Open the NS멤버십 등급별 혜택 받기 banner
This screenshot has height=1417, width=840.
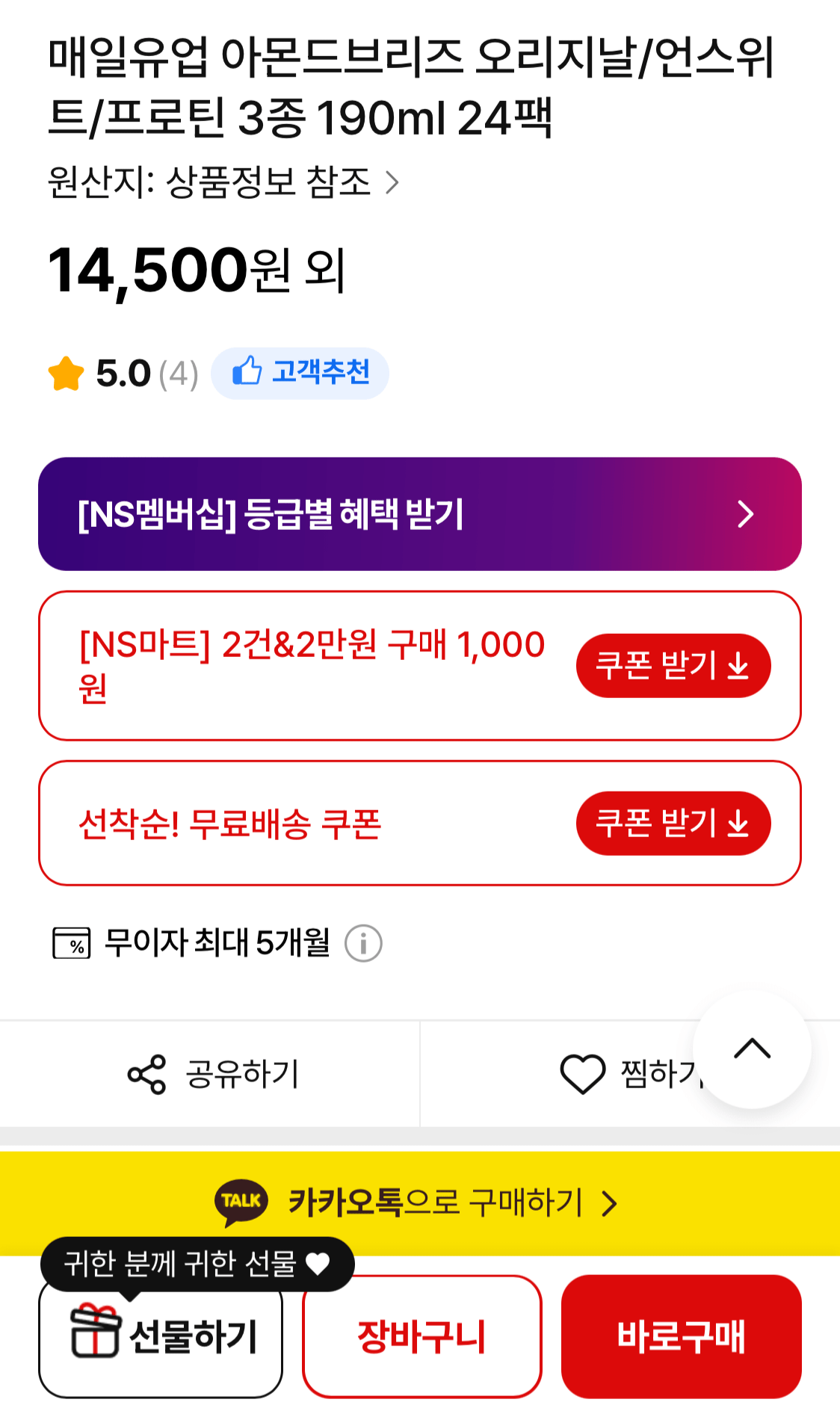click(x=419, y=514)
